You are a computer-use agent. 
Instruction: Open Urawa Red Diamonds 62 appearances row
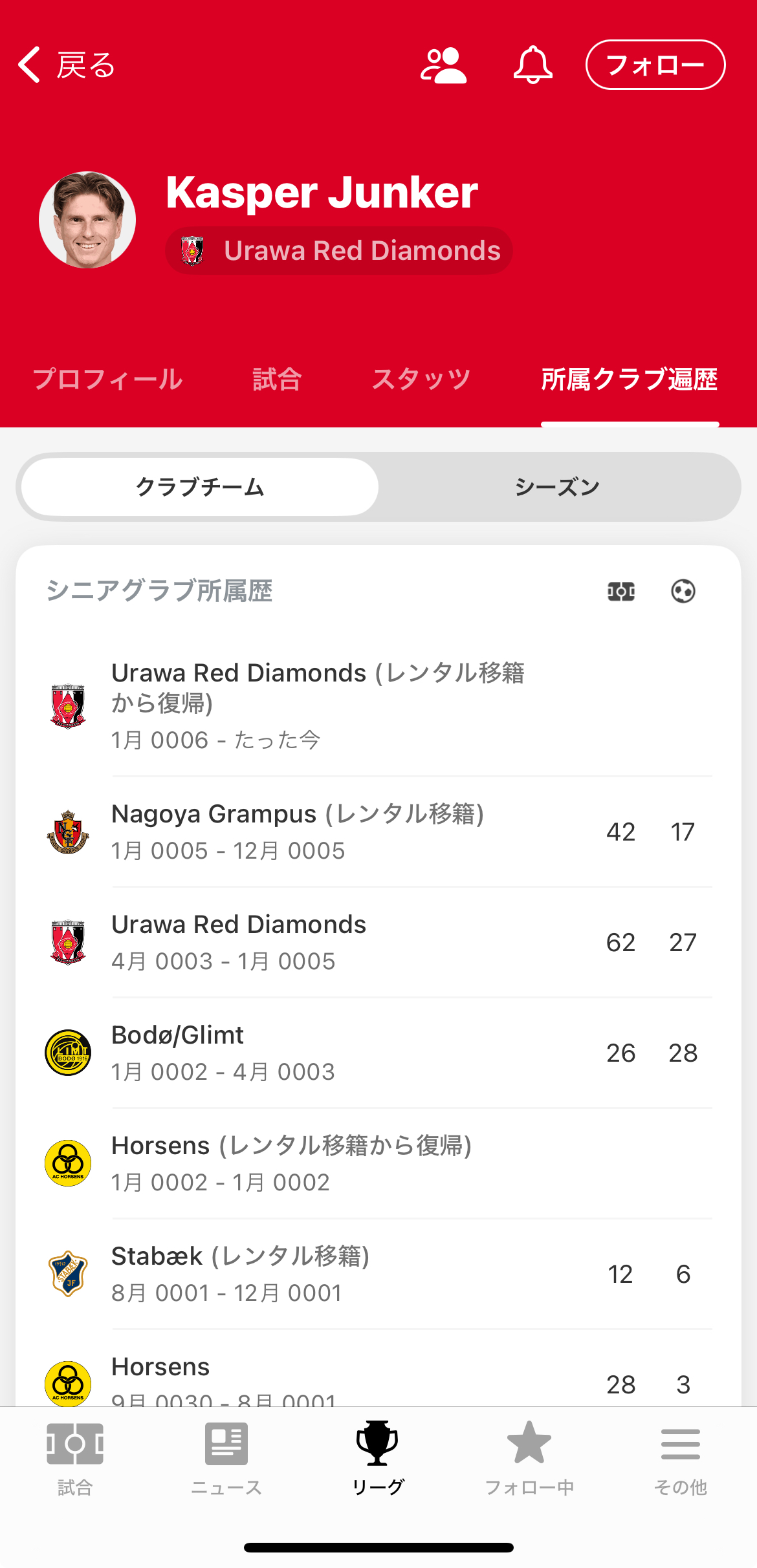378,942
